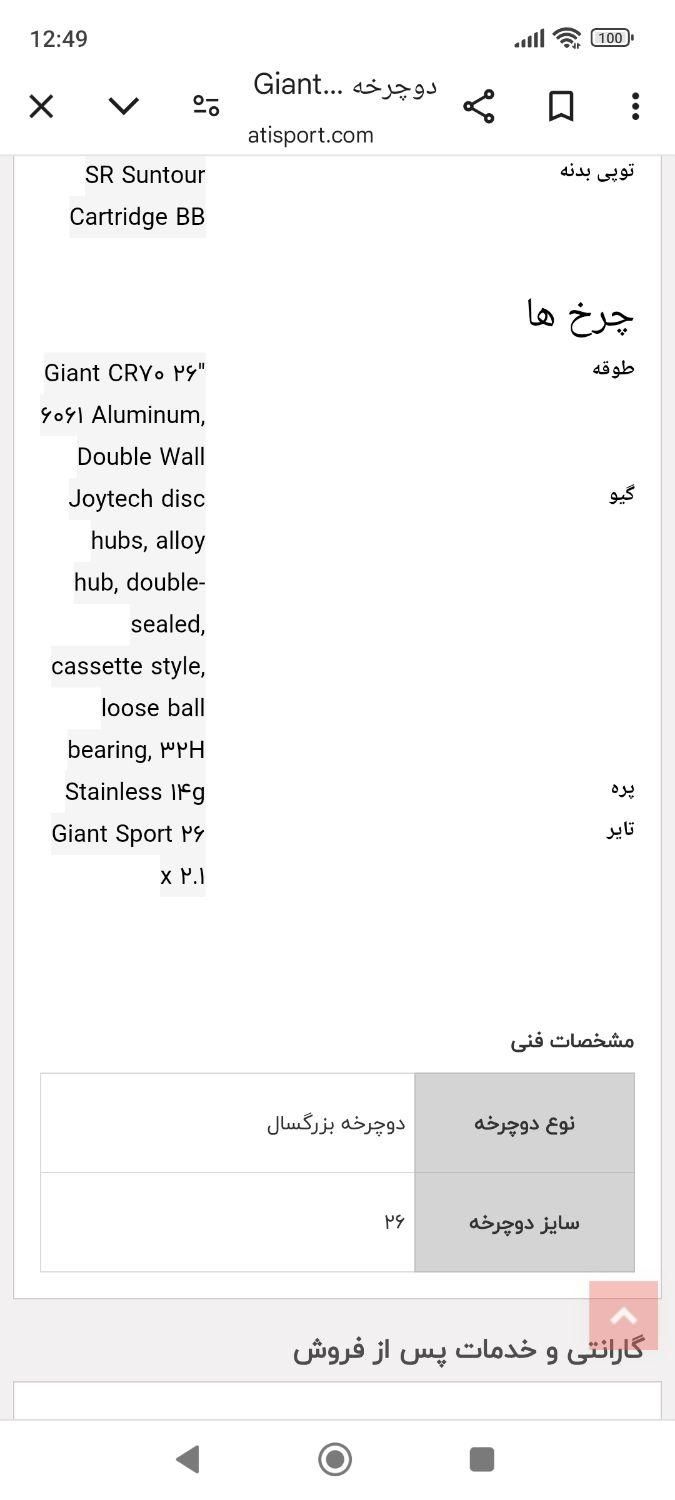Go back using system navigation back

click(187, 1459)
